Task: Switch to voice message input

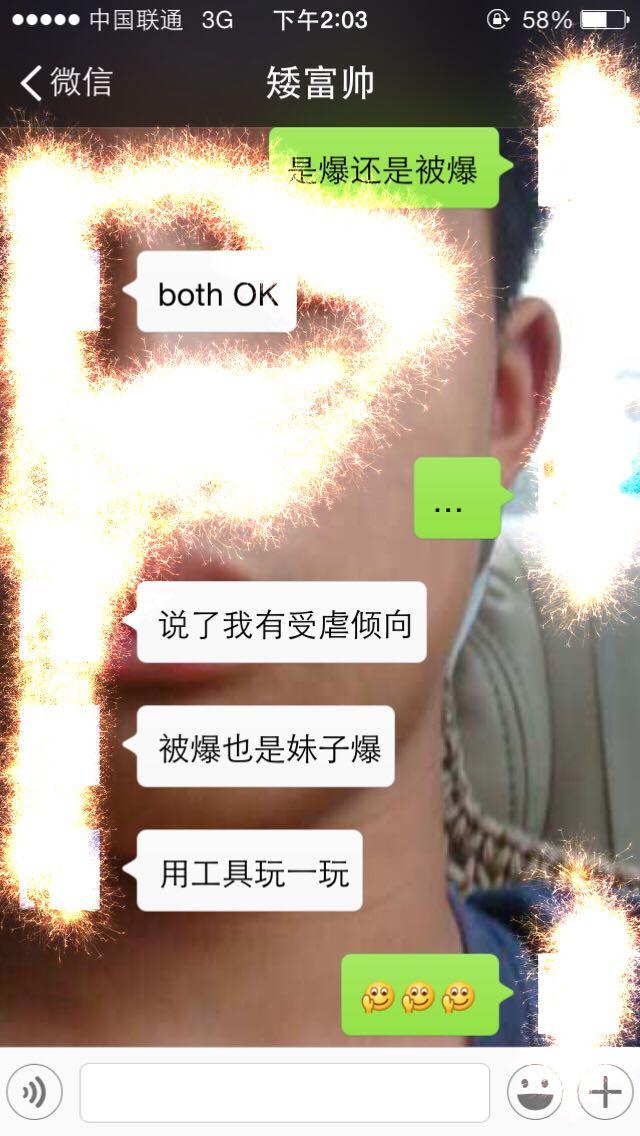Action: 34,1093
